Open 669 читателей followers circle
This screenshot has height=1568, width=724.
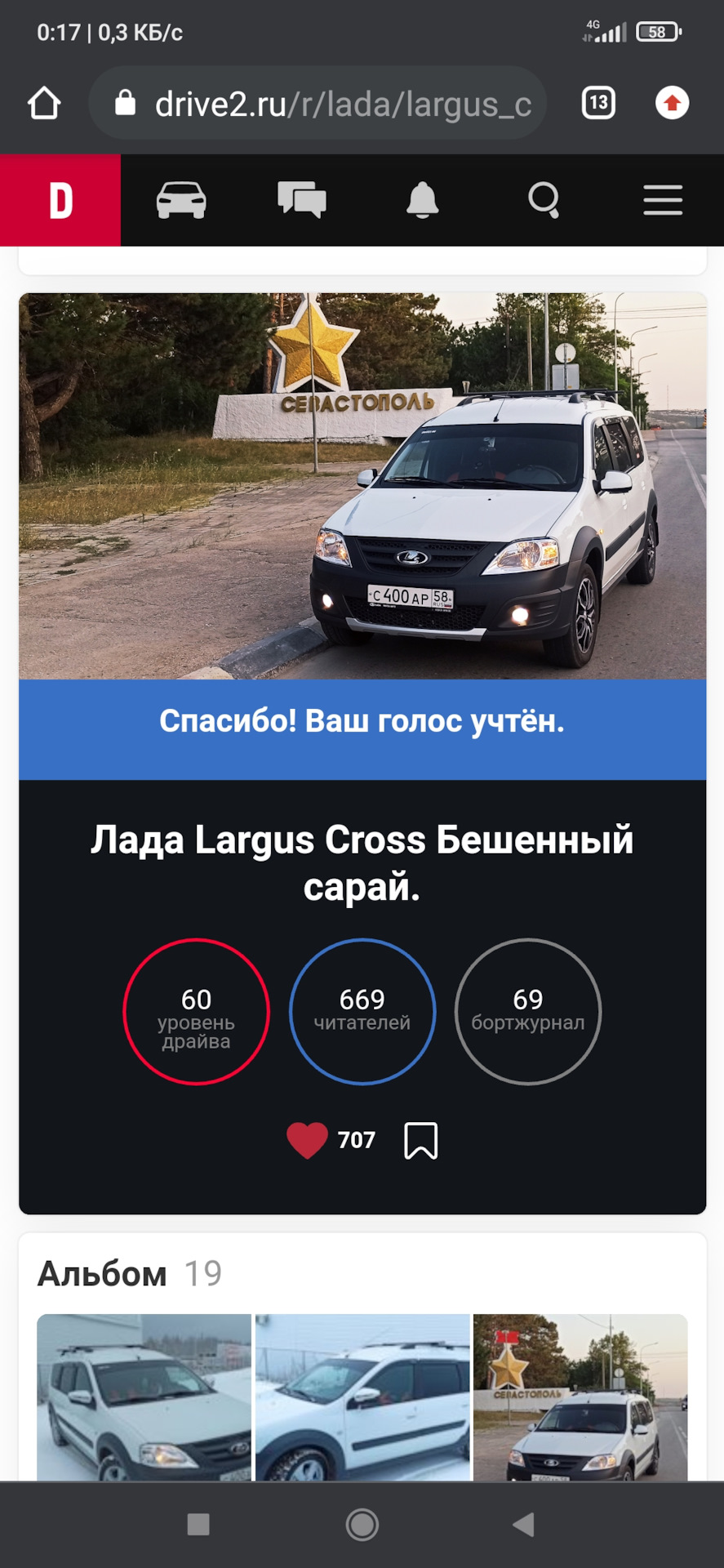[362, 1012]
